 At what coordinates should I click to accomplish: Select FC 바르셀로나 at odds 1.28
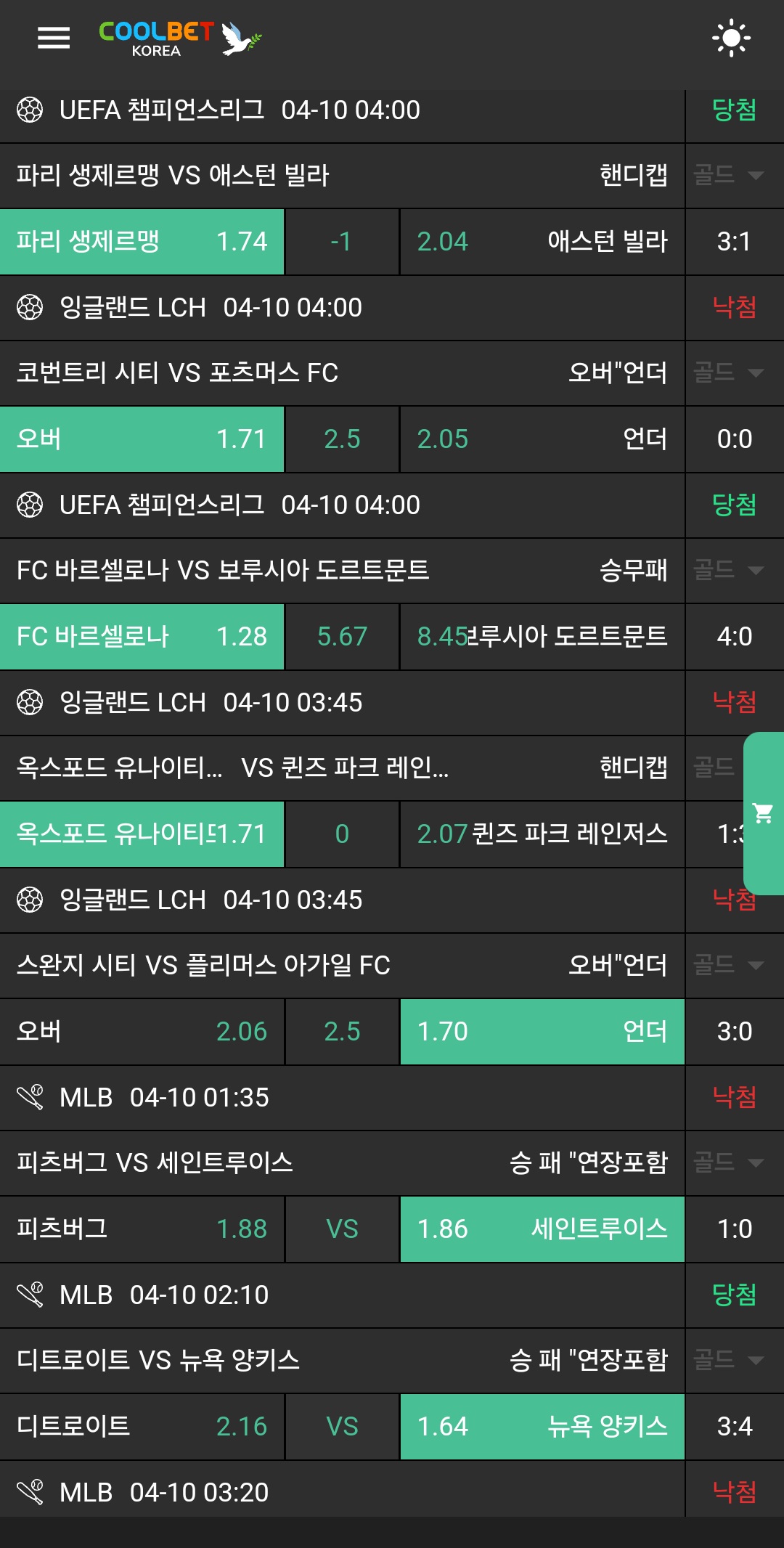pyautogui.click(x=142, y=637)
